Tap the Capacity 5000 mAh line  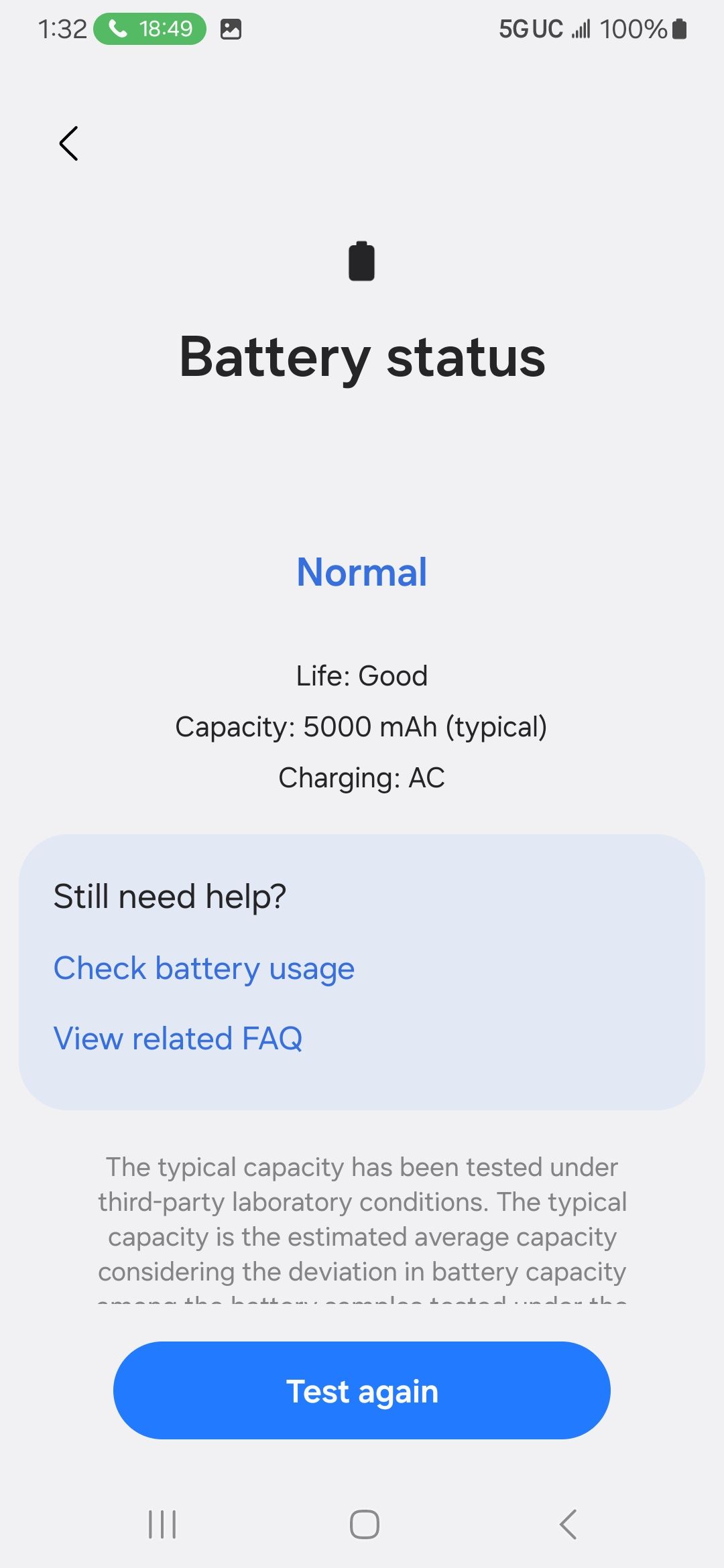pyautogui.click(x=362, y=726)
